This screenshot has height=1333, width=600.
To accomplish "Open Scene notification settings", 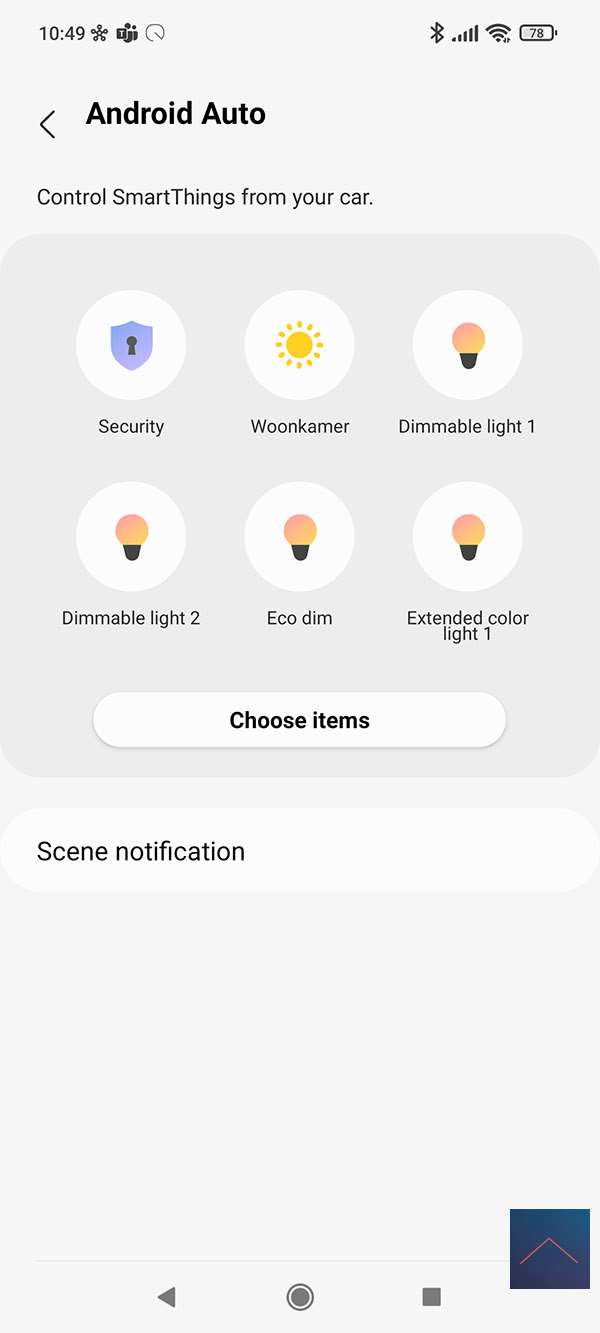I will (x=299, y=851).
